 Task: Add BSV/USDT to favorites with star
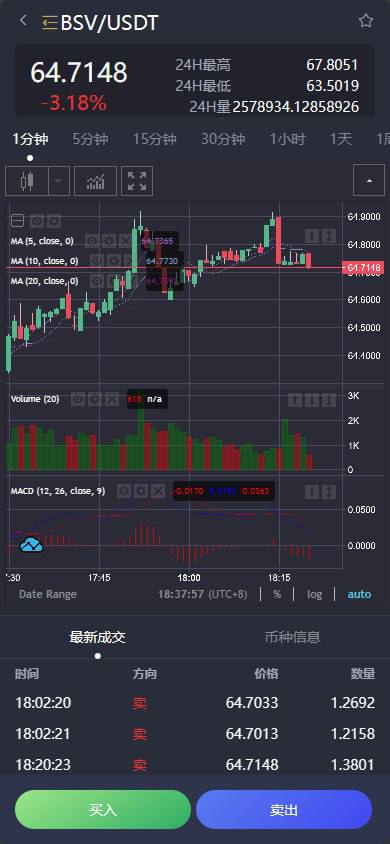[366, 21]
